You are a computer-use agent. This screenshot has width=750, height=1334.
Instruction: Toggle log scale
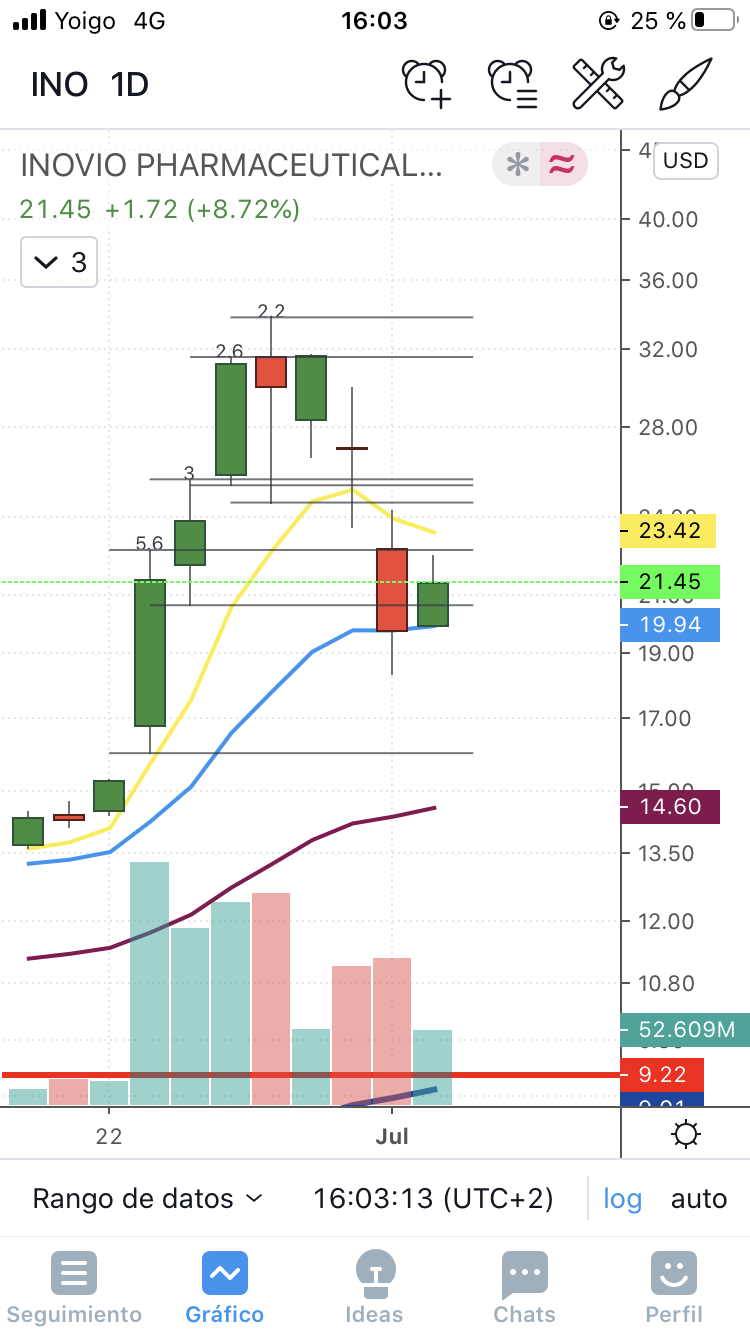pyautogui.click(x=622, y=1198)
